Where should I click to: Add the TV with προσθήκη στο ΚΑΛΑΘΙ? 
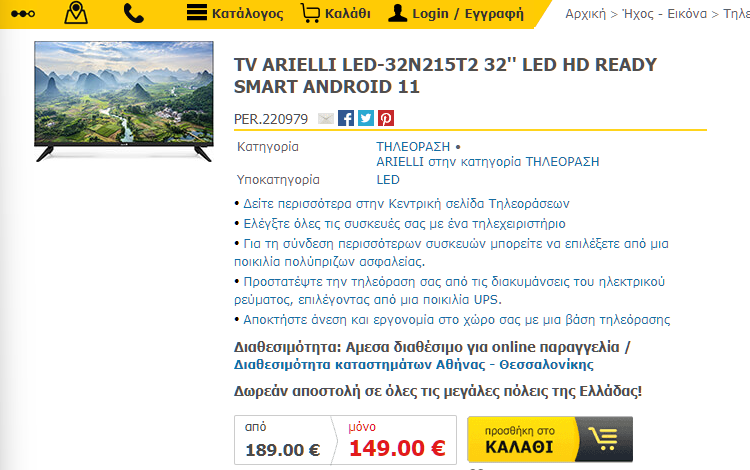click(549, 439)
